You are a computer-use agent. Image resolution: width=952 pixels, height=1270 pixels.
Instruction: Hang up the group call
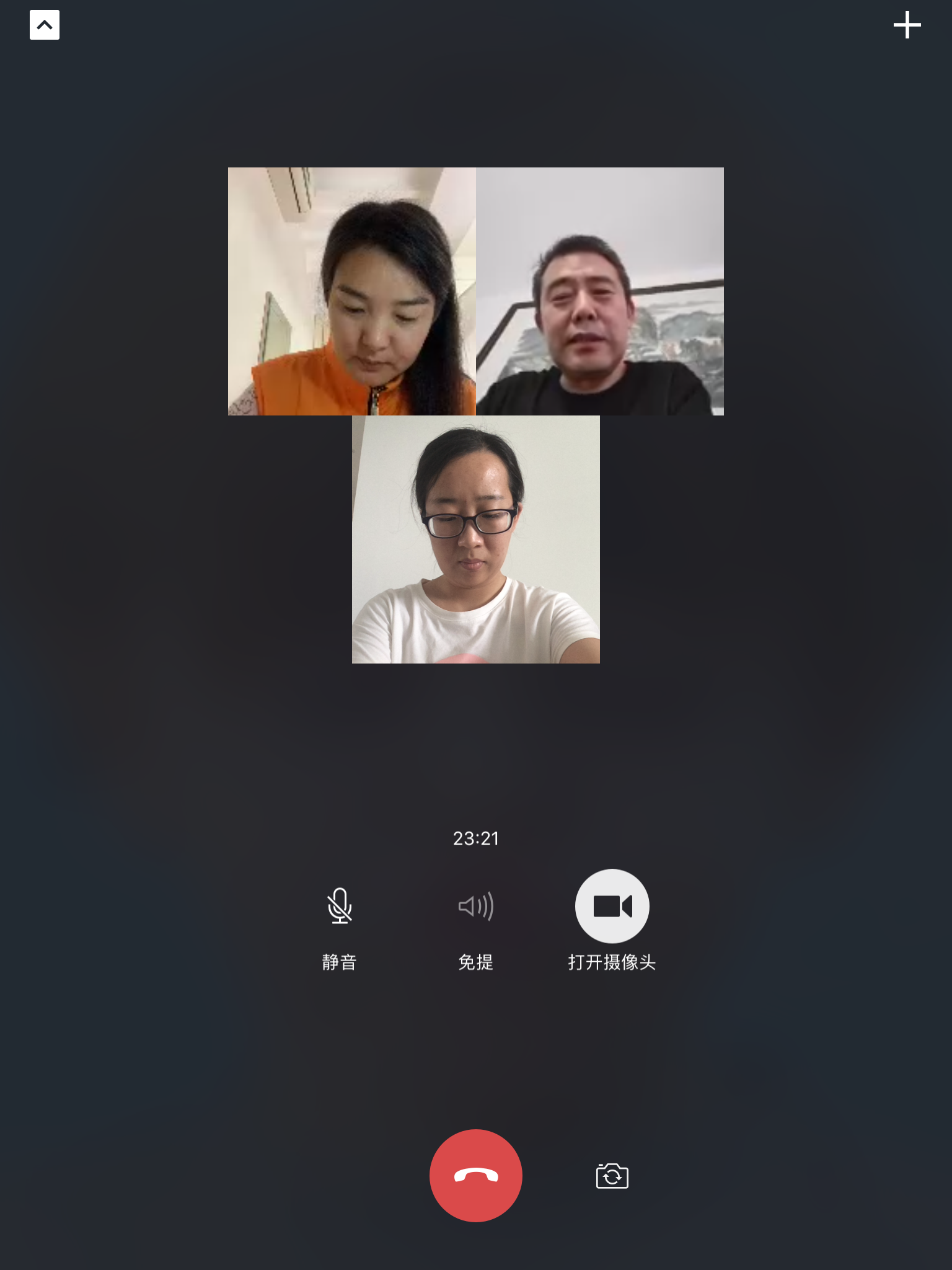[x=476, y=1175]
